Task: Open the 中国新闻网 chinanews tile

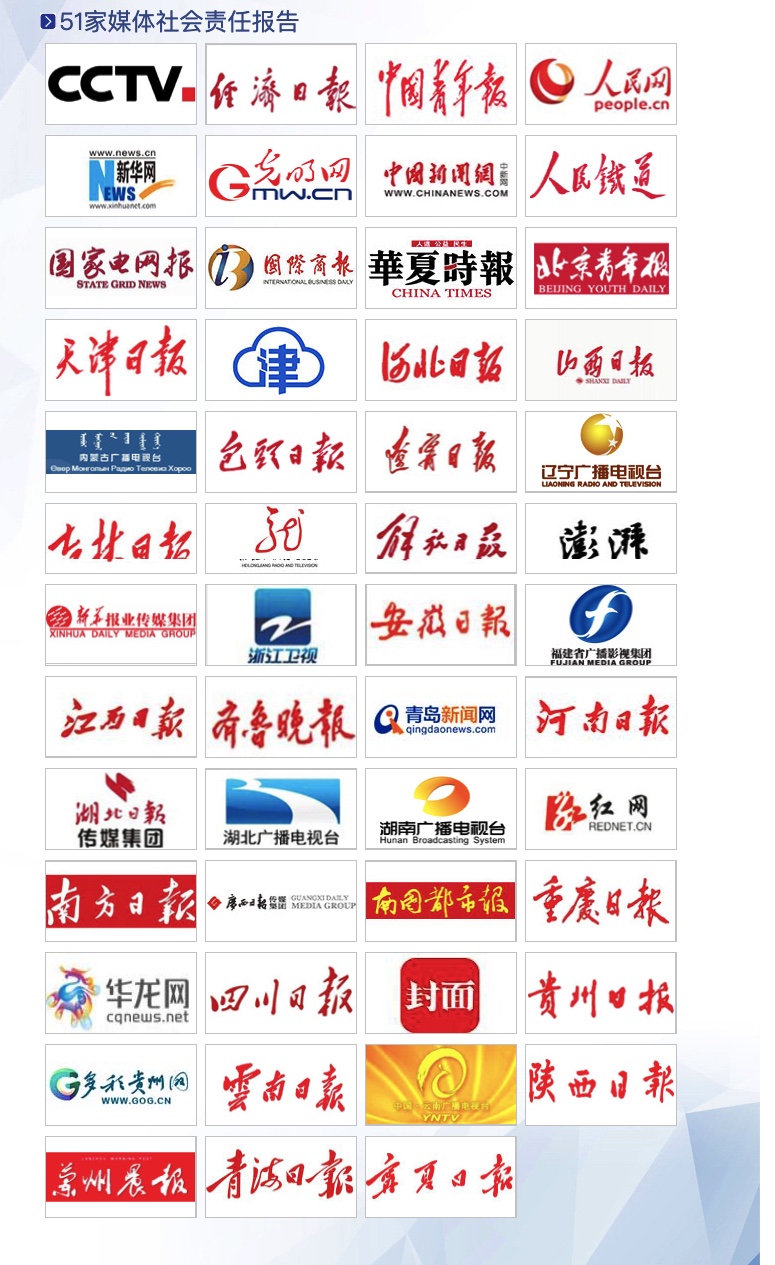Action: (x=441, y=176)
